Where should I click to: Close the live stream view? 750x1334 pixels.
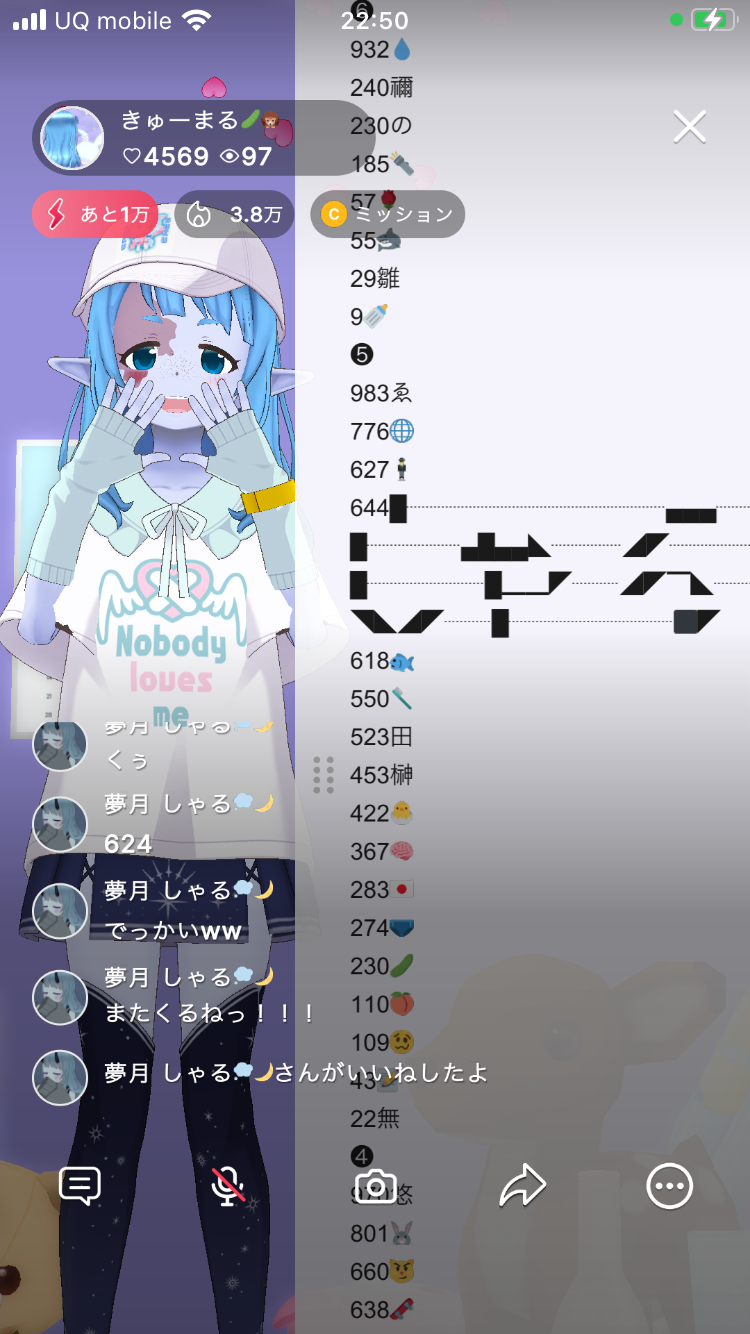point(689,127)
